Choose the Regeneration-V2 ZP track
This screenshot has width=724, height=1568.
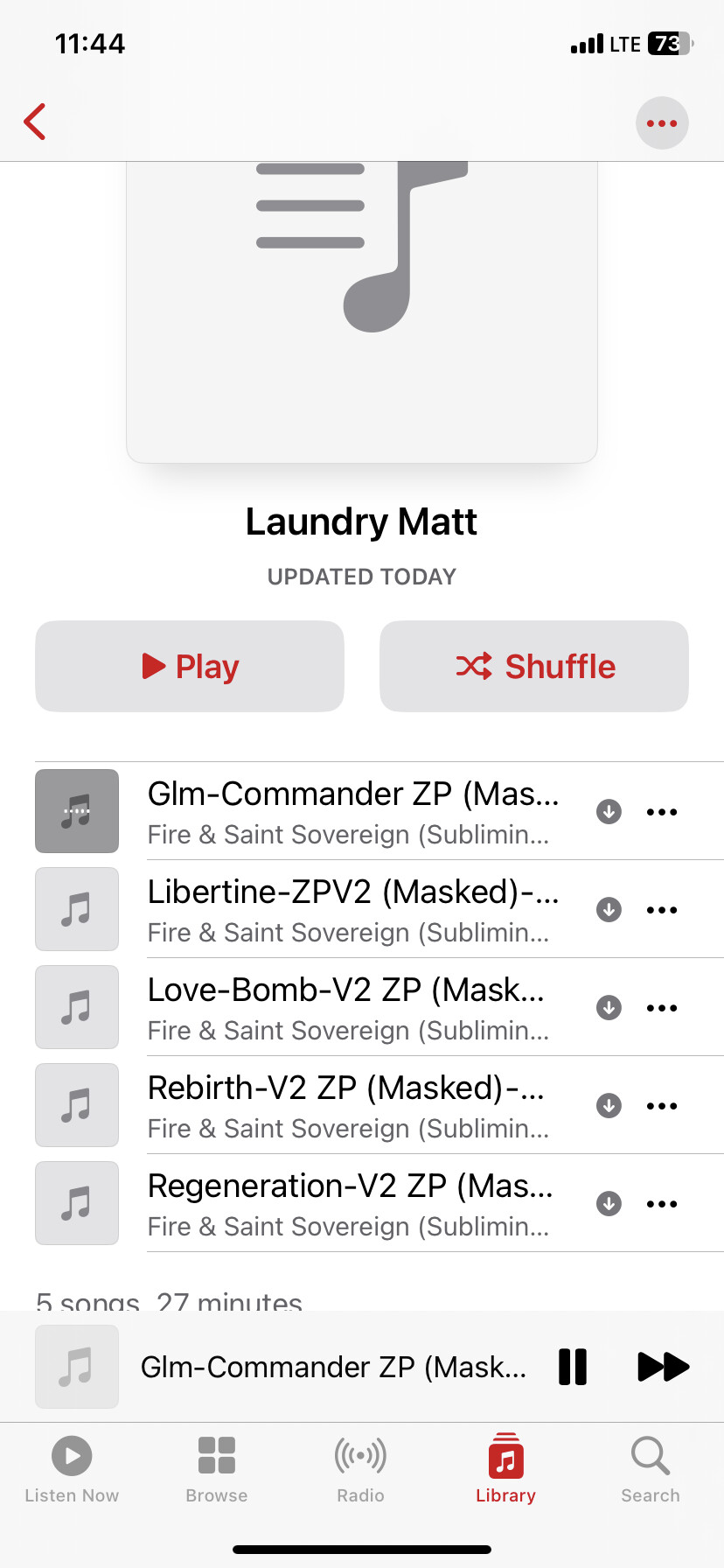point(350,1203)
